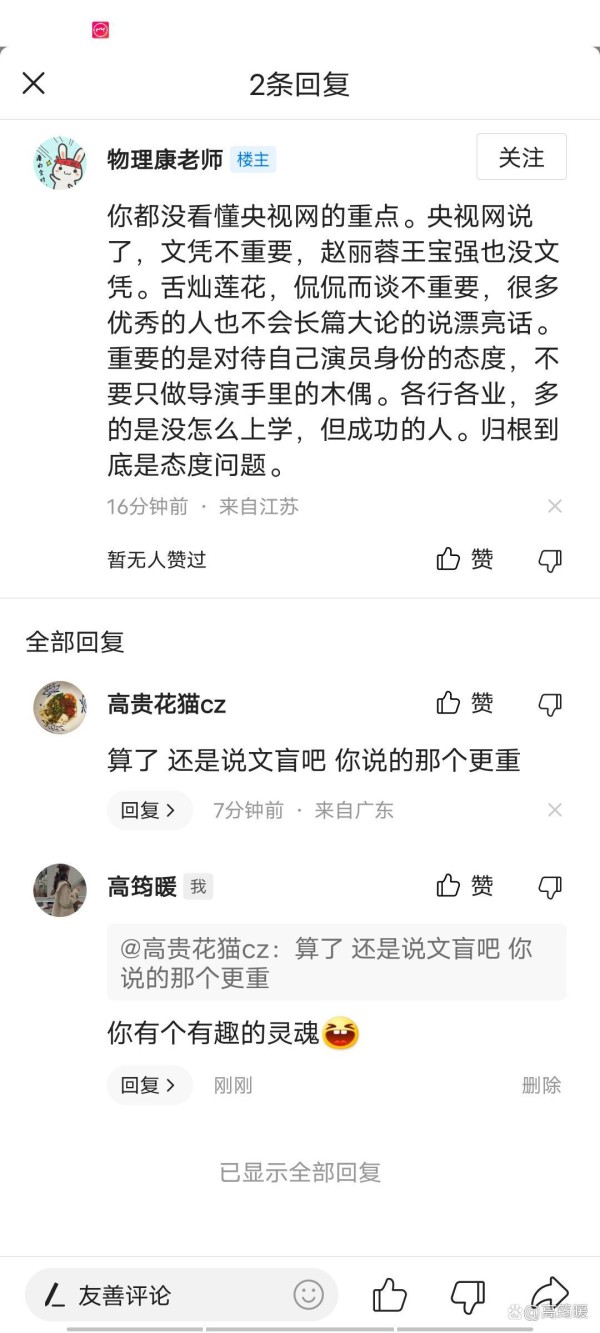Open 物理康老师's profile avatar

click(59, 162)
